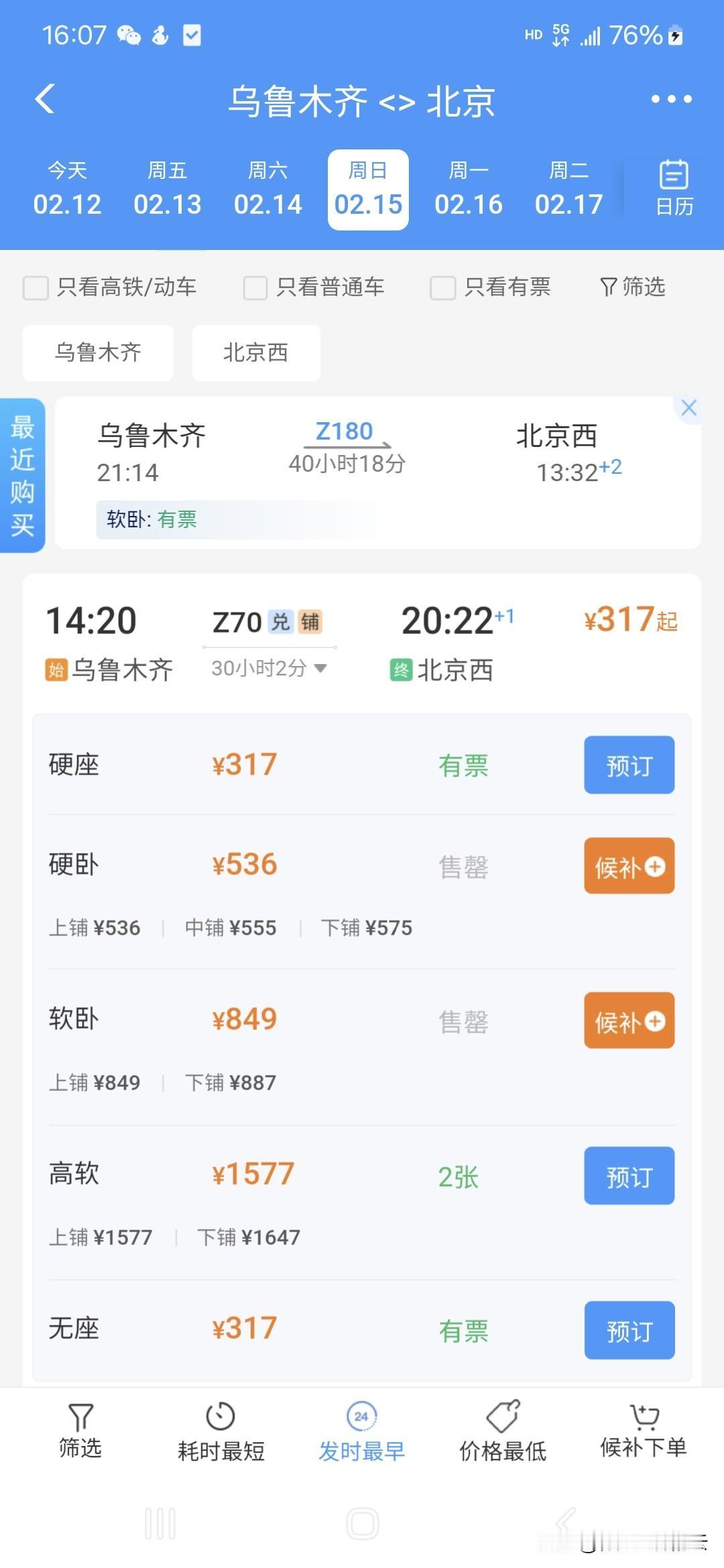The width and height of the screenshot is (724, 1568).
Task: Tap the WeChat icon in status bar
Action: [128, 35]
